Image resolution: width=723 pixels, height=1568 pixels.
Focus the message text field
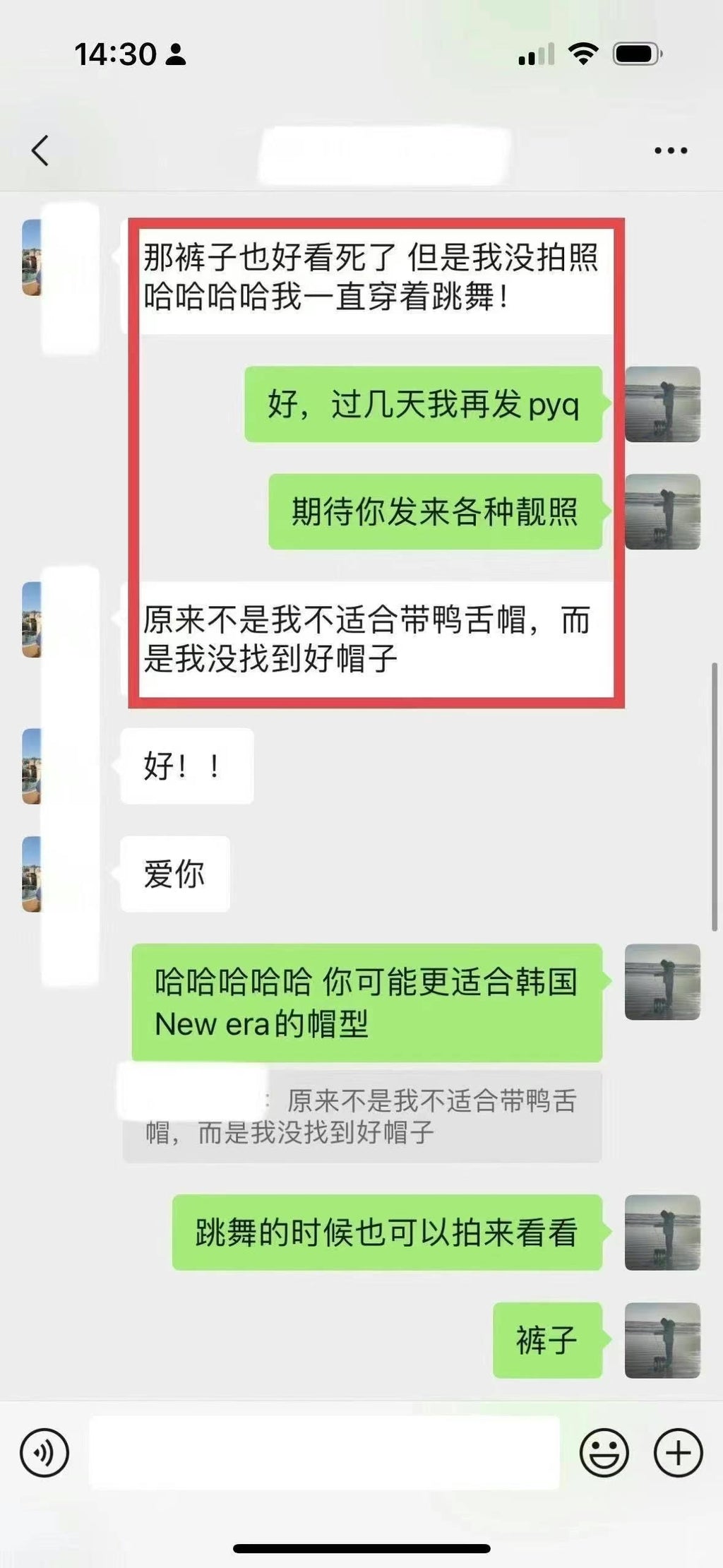(324, 1453)
